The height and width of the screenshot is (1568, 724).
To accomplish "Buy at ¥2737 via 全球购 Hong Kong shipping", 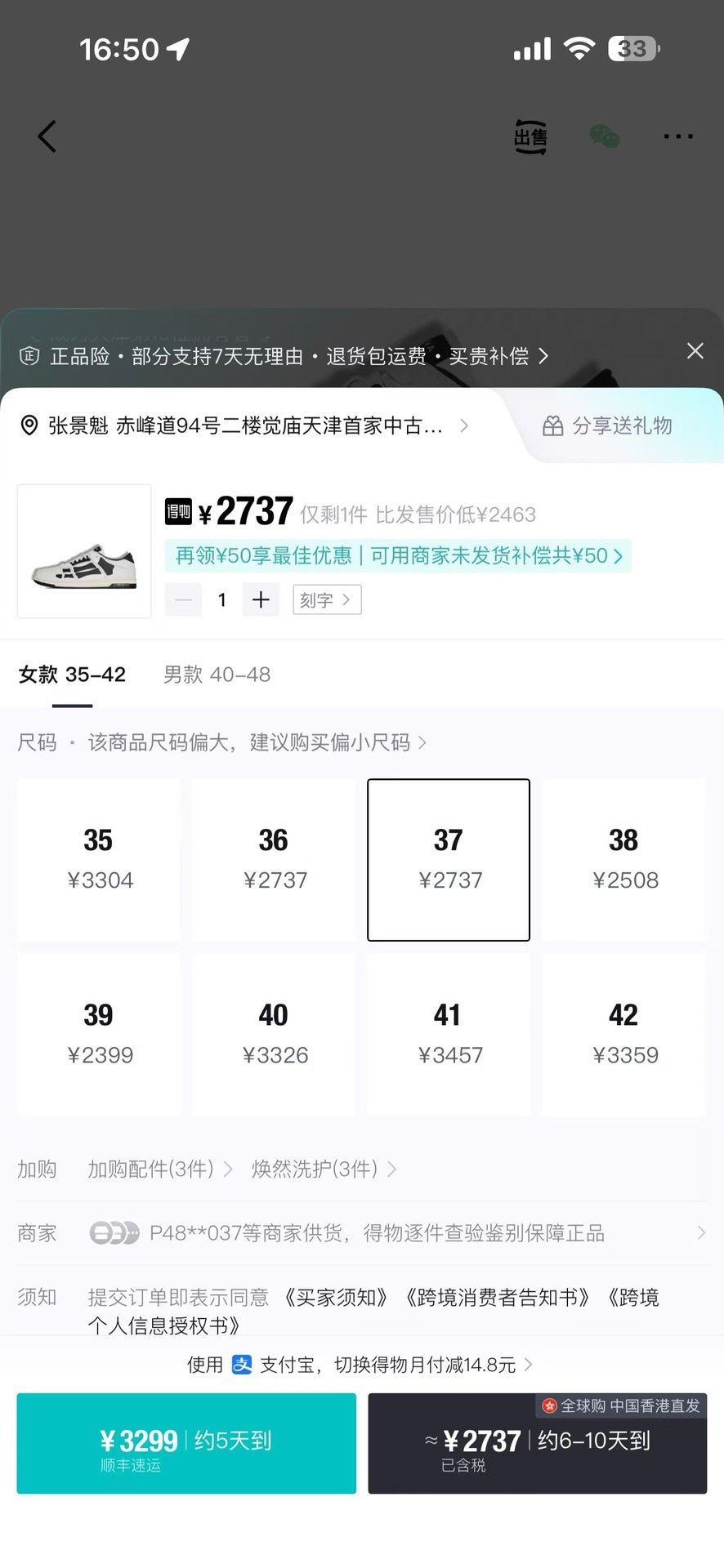I will coord(537,1444).
